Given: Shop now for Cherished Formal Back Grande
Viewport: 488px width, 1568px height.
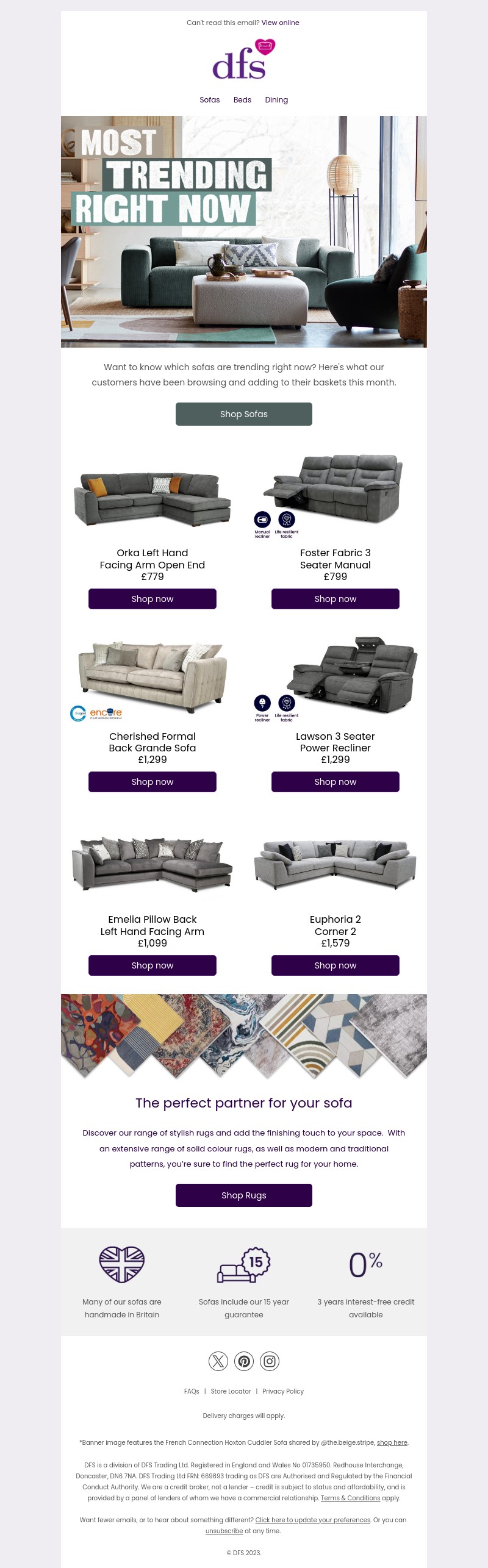Looking at the screenshot, I should 152,782.
